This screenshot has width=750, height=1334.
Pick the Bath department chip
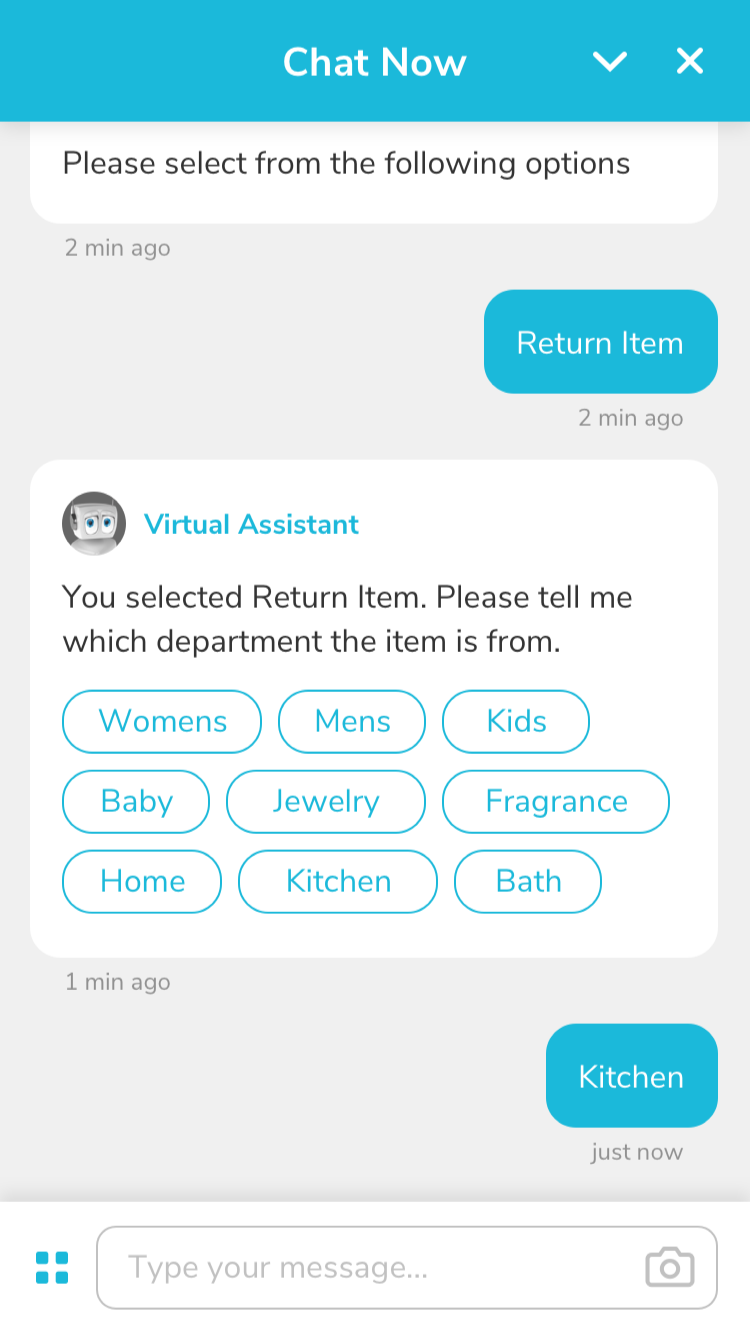pyautogui.click(x=528, y=881)
